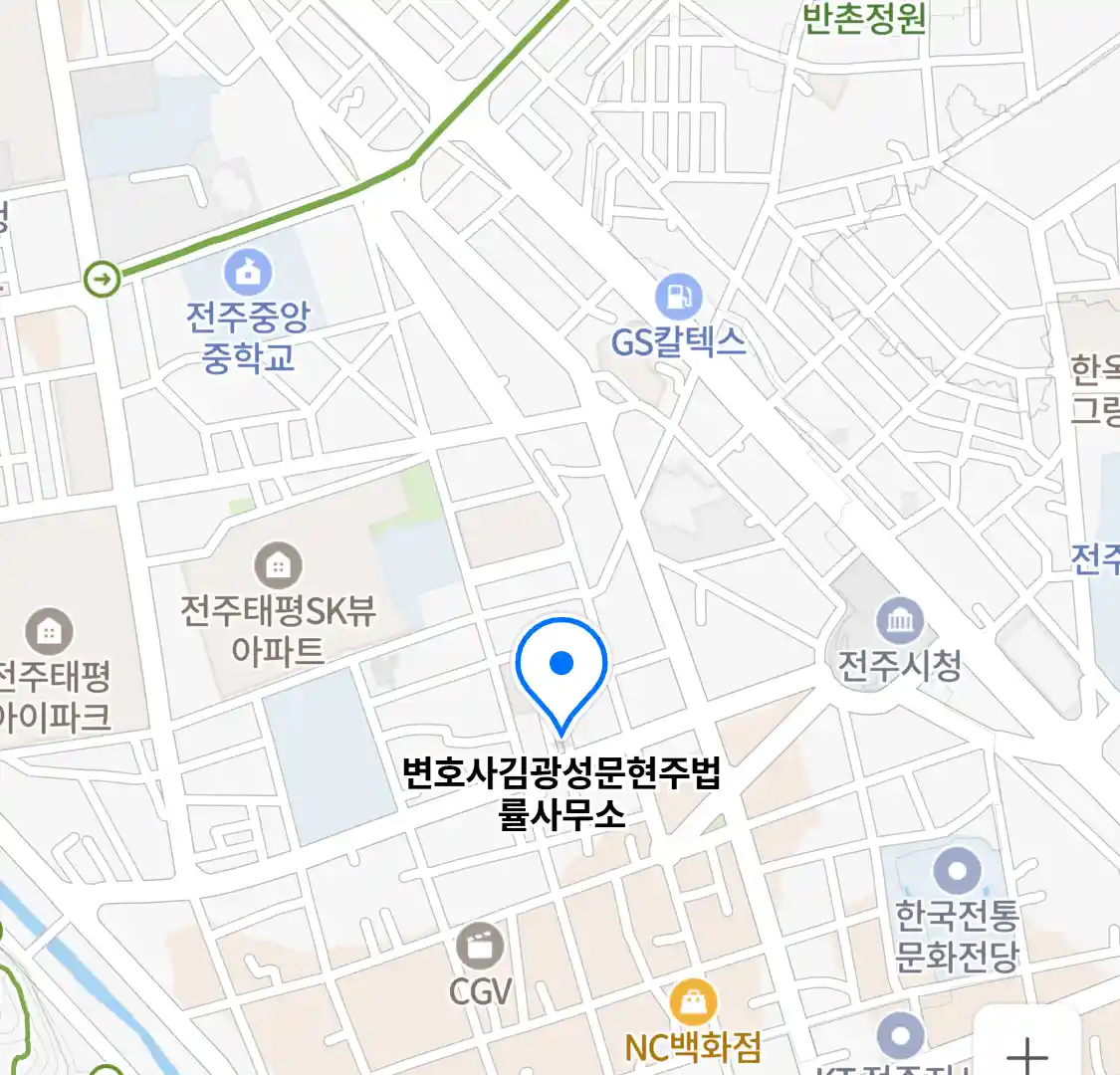Image resolution: width=1120 pixels, height=1075 pixels.
Task: Select the CGV cinema marker
Action: (481, 947)
